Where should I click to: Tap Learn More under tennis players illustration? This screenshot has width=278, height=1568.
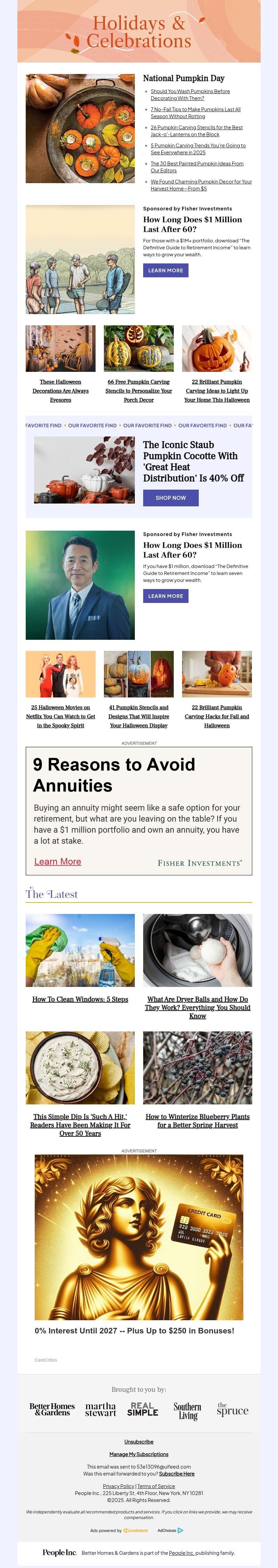165,270
